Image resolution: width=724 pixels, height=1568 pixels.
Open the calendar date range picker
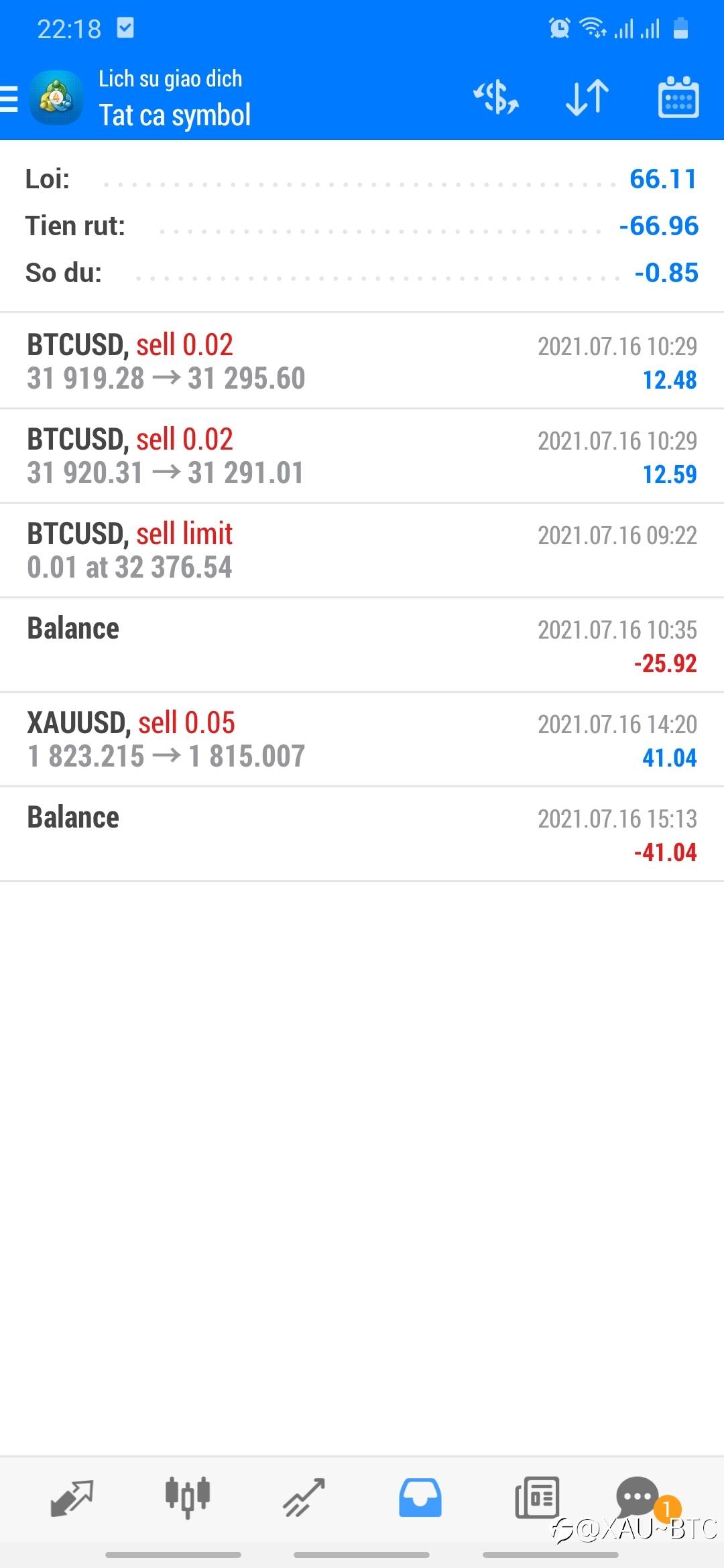click(678, 98)
